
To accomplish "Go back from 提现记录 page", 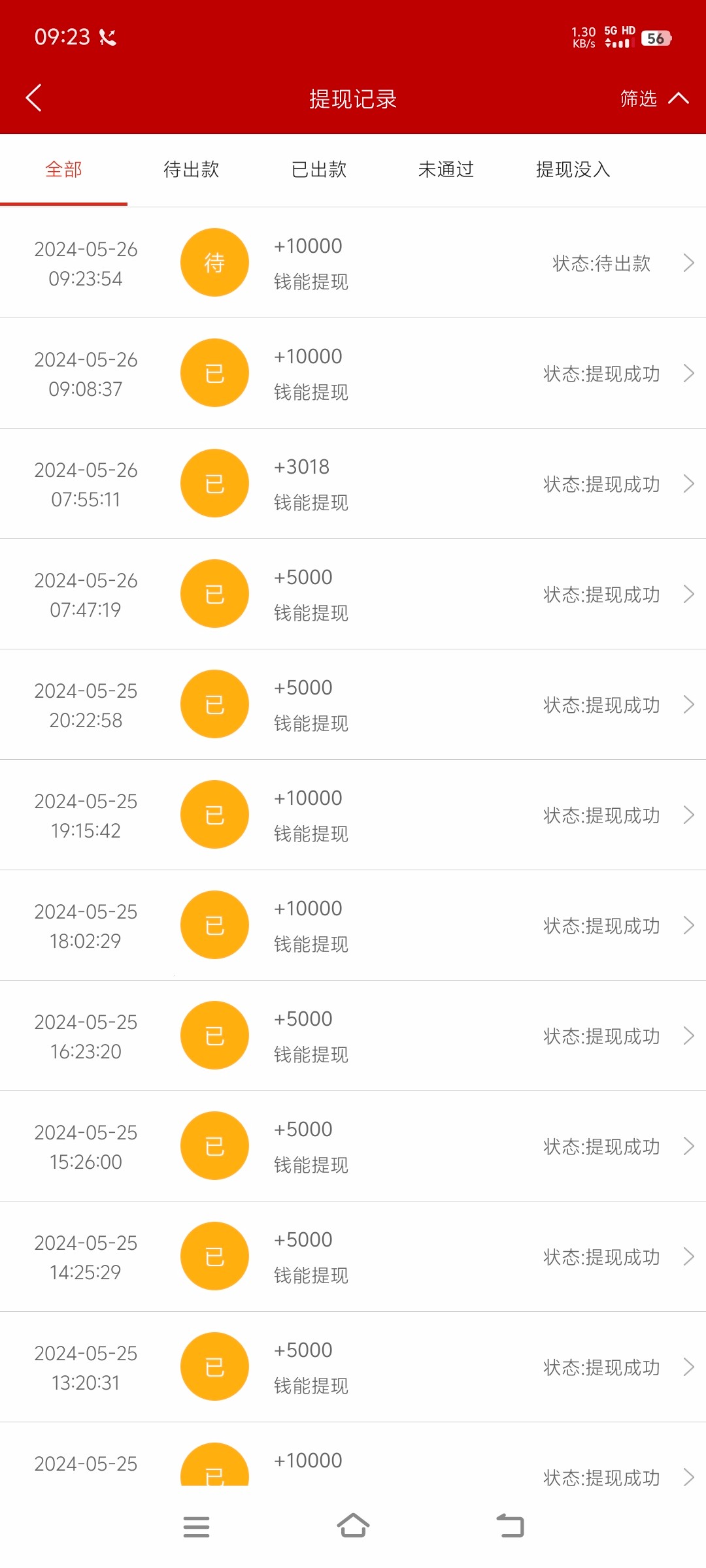I will [34, 98].
